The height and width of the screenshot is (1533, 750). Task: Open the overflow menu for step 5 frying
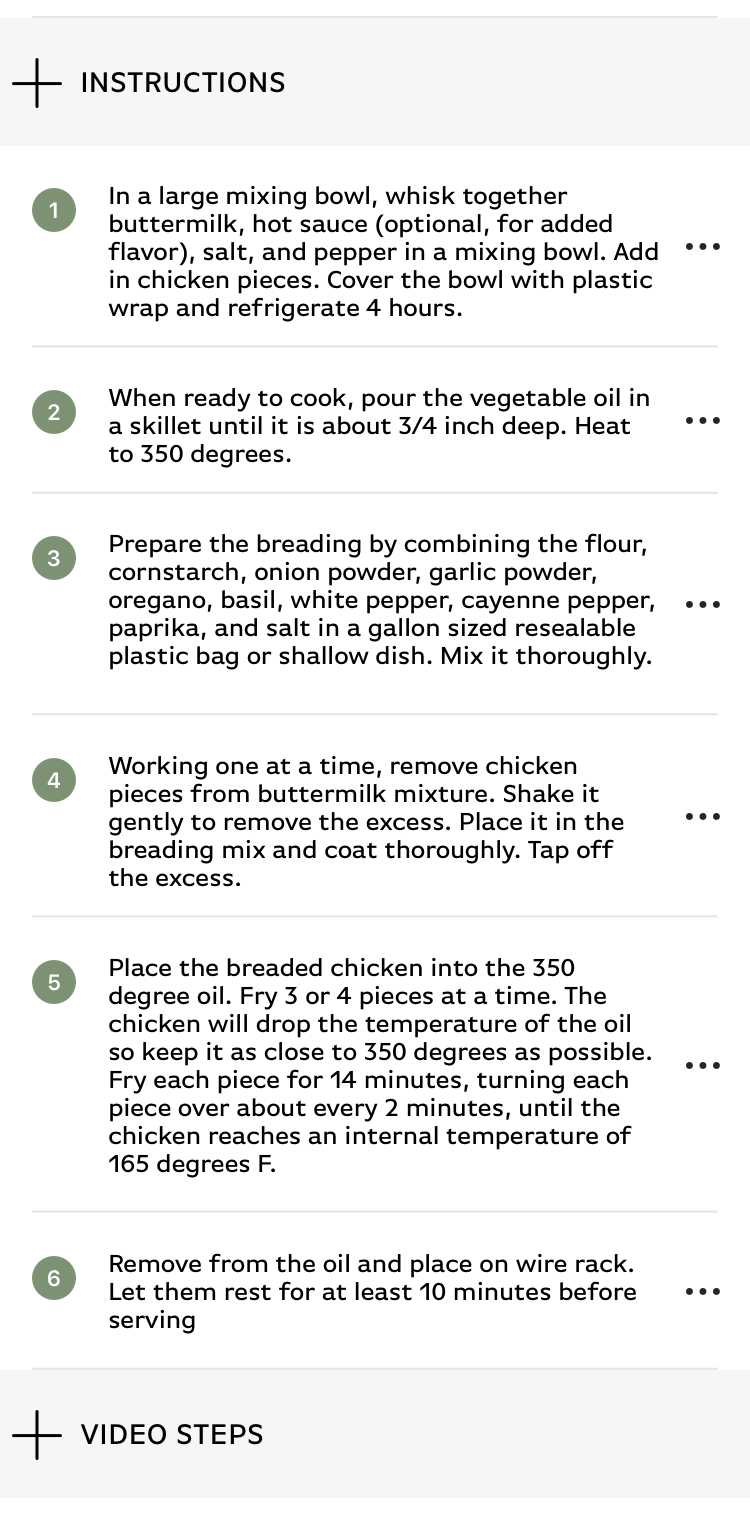pos(702,1066)
